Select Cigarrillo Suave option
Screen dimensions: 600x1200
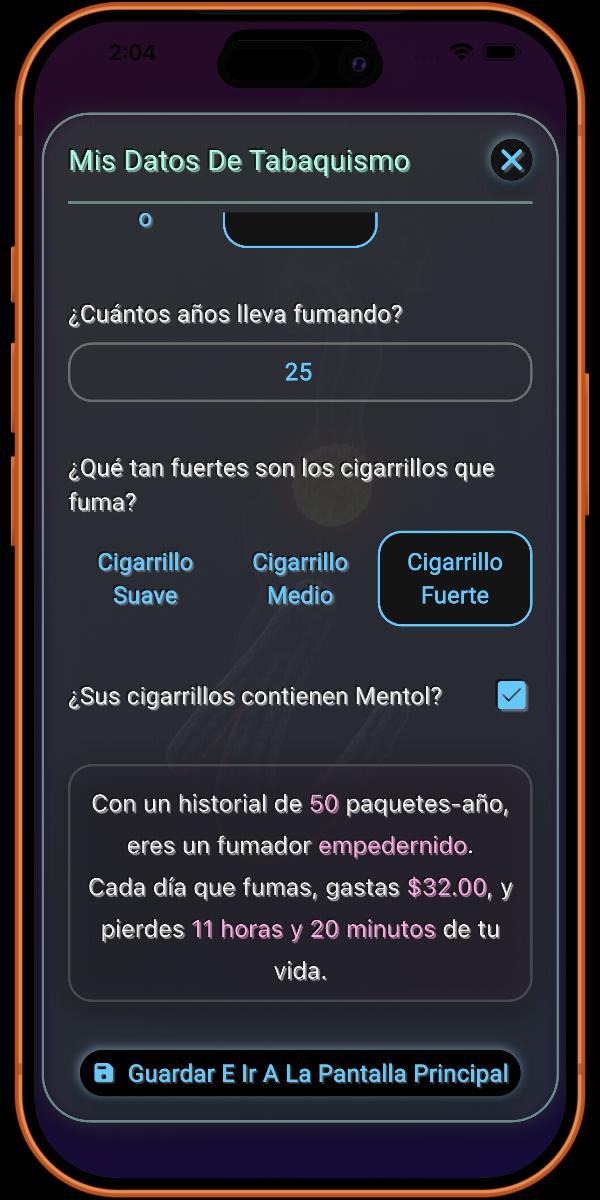coord(145,578)
